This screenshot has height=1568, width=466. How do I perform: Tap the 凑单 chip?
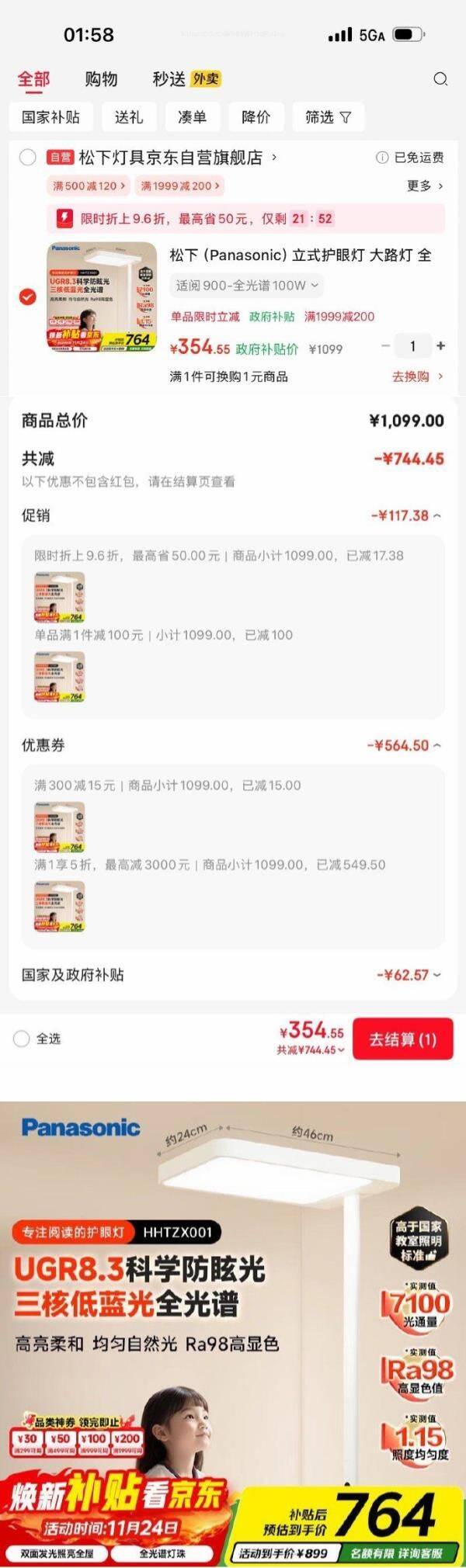192,117
